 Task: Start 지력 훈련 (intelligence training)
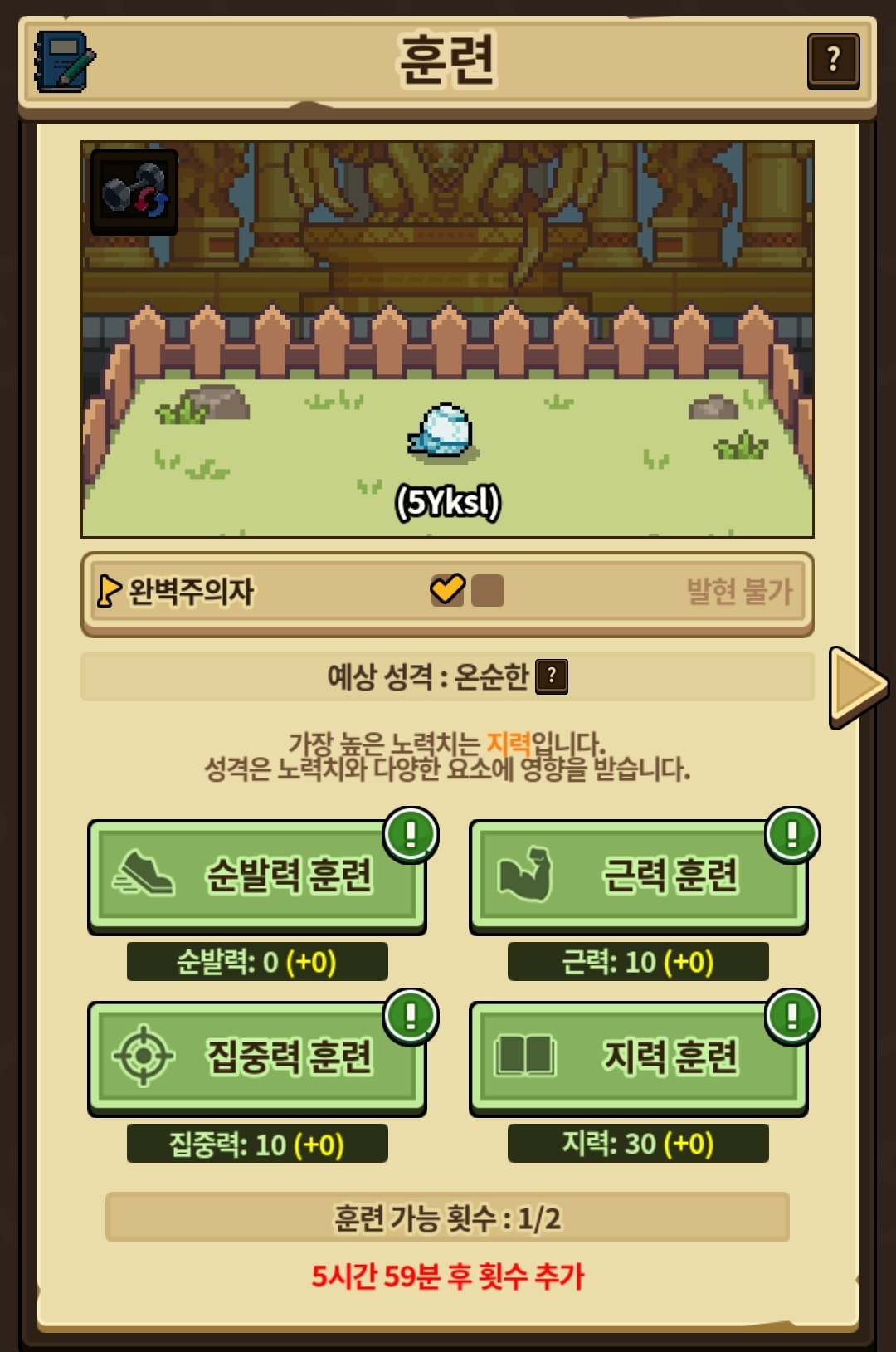[x=638, y=1057]
